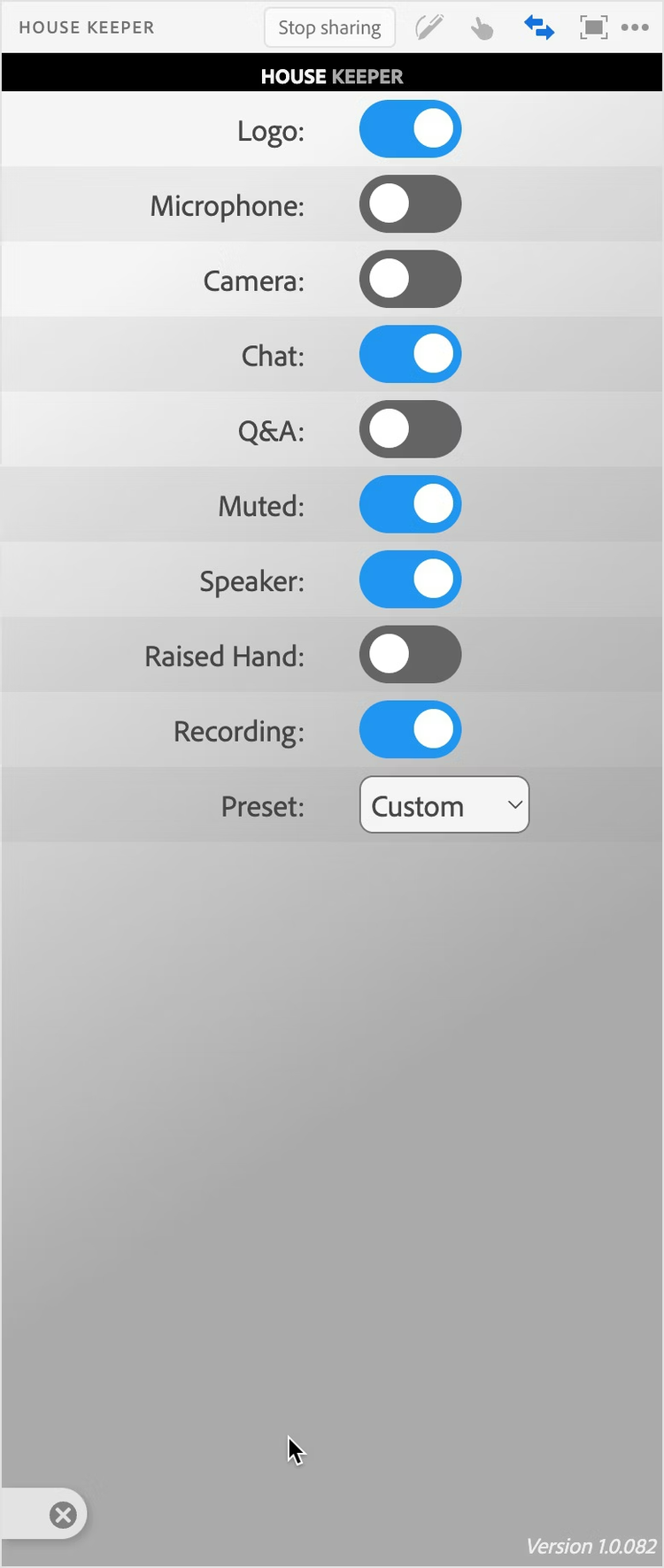Disable the Speaker toggle

tap(410, 580)
